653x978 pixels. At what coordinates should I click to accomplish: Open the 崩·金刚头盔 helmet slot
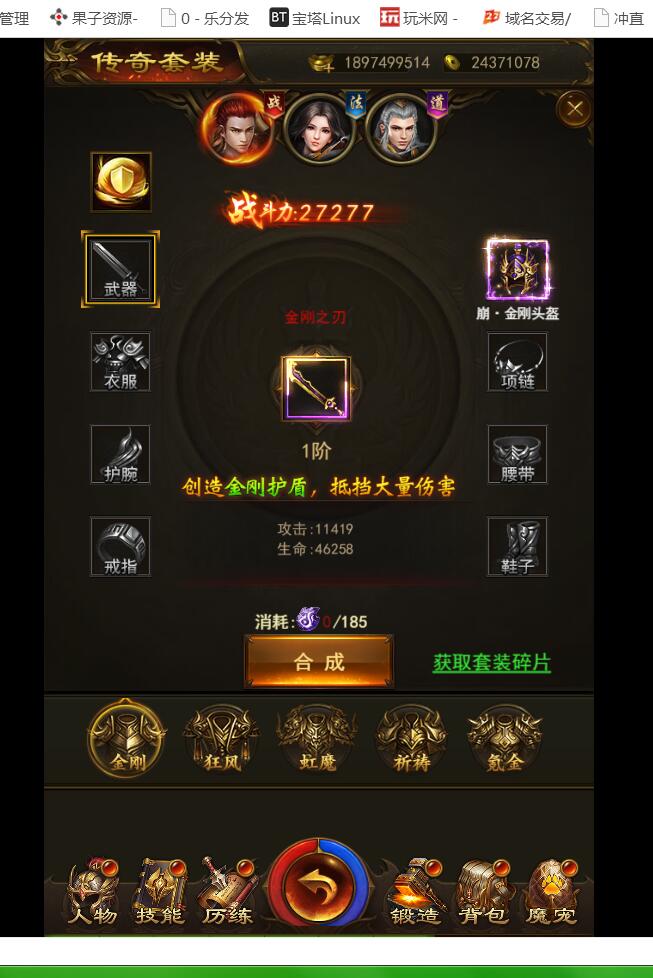pos(517,270)
